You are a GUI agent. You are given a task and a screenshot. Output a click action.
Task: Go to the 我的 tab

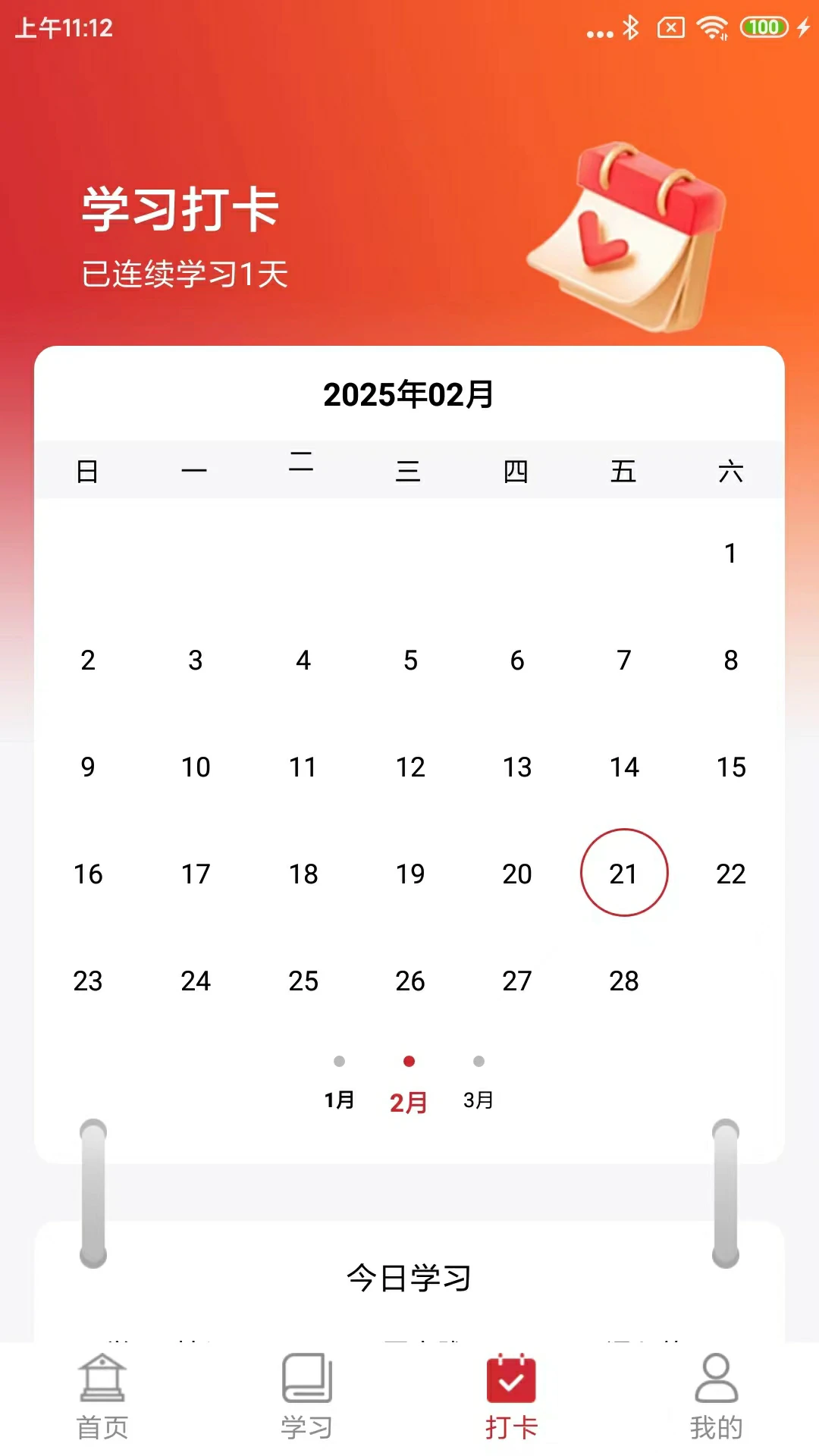[x=716, y=1398]
